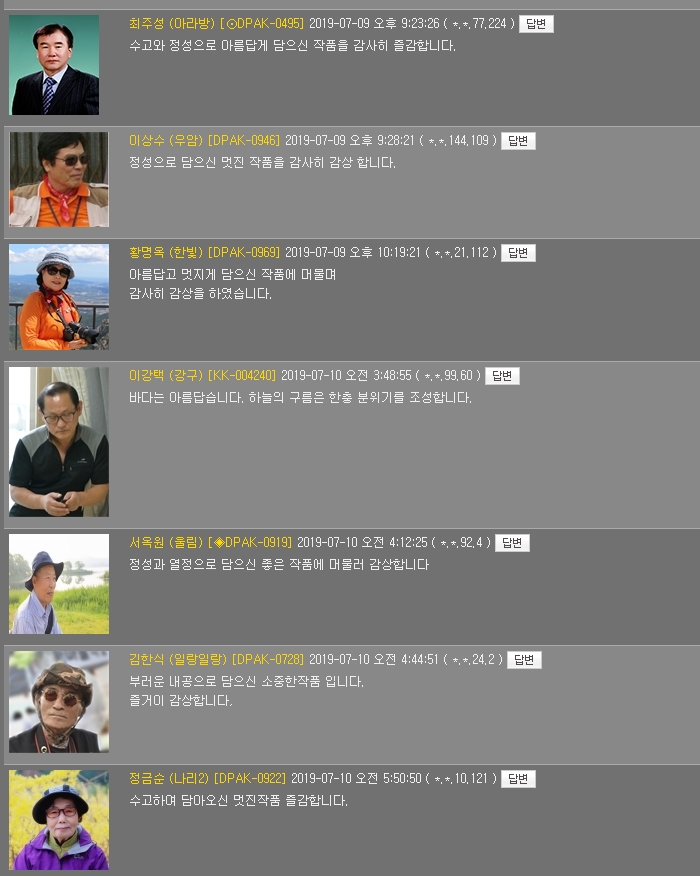Reply to 이강택's comment with 답변

point(502,376)
